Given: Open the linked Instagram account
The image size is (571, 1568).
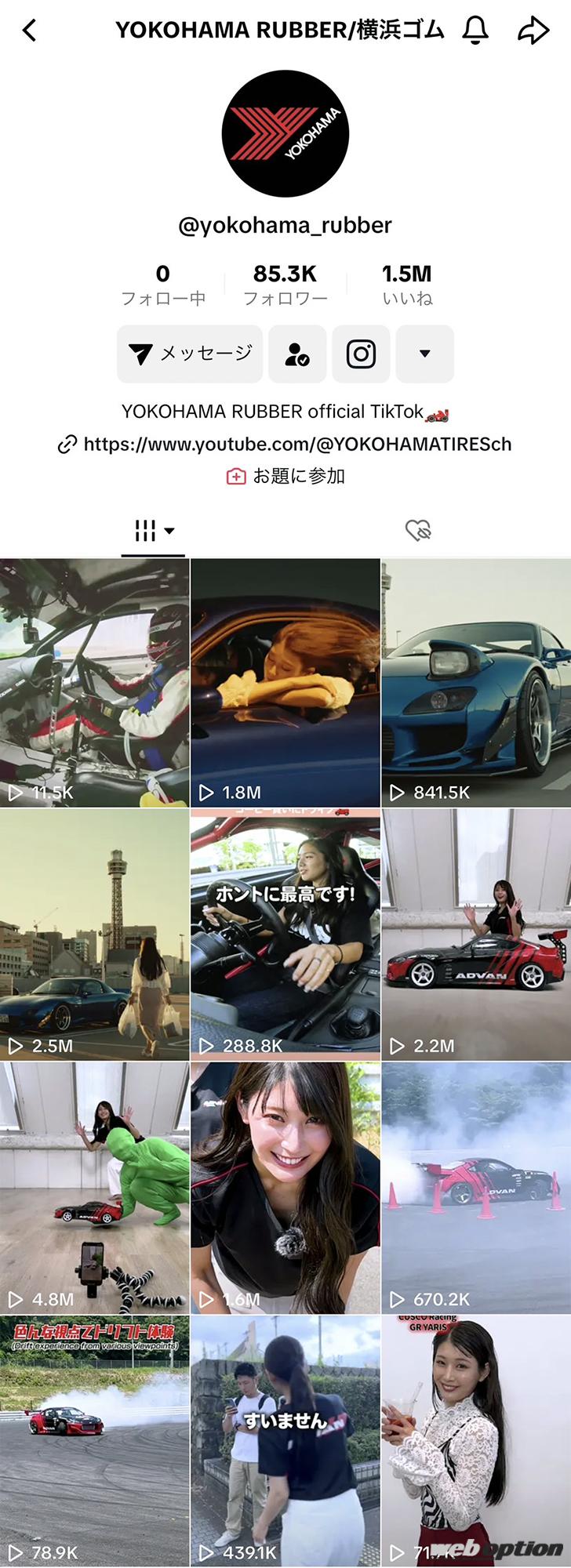Looking at the screenshot, I should coord(361,354).
